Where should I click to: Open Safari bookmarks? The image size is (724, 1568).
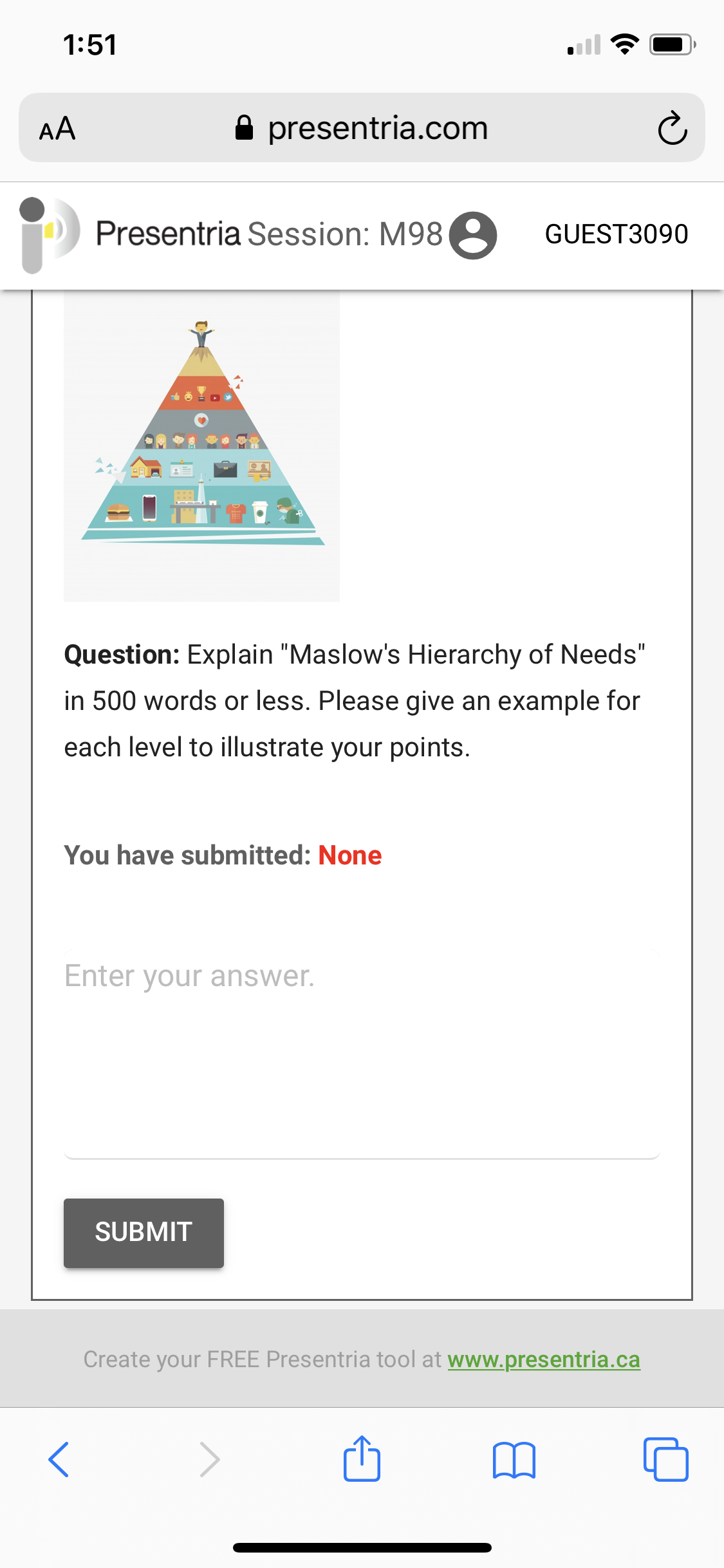tap(514, 1459)
